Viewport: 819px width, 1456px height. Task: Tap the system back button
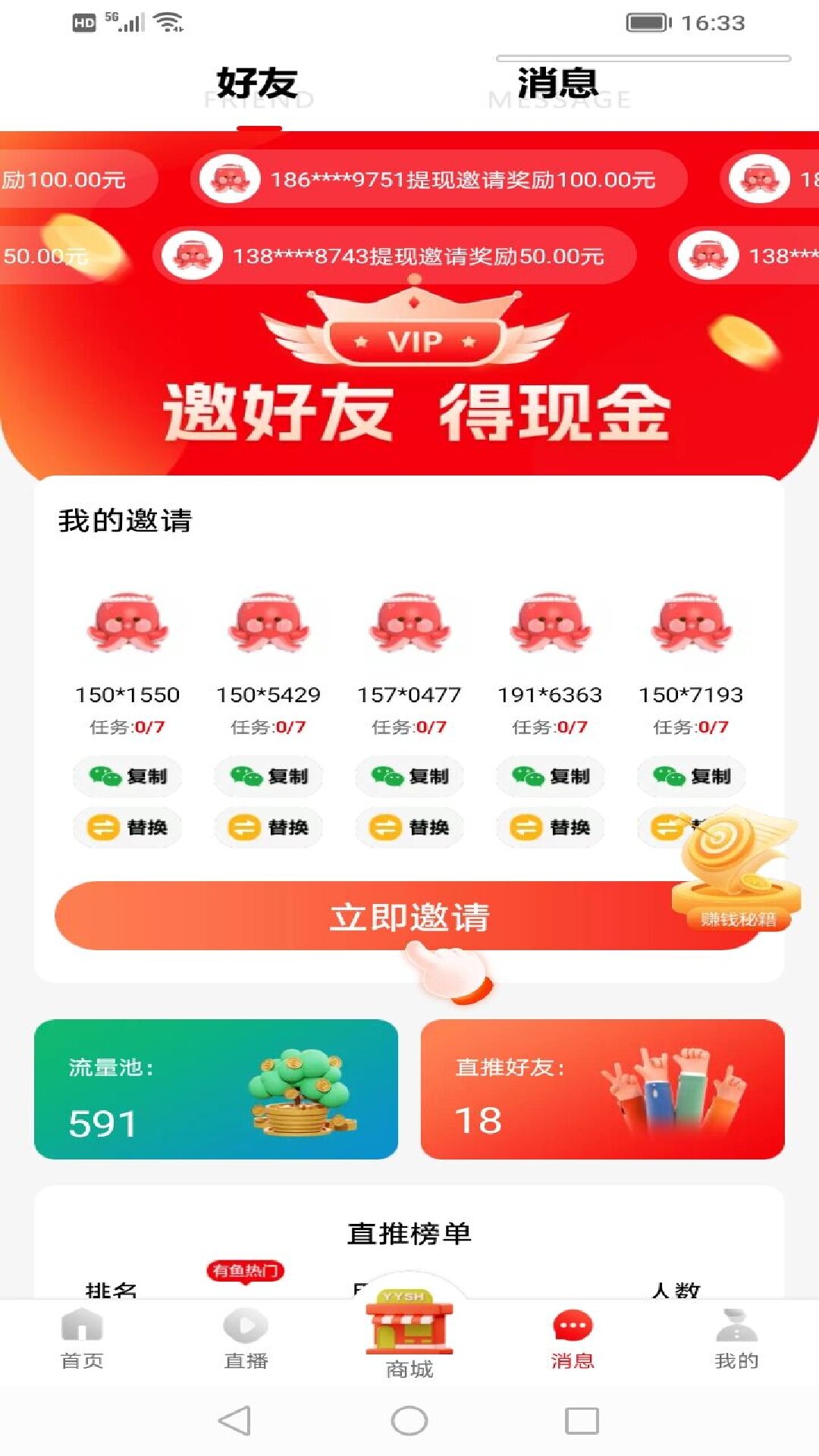coord(234,1420)
